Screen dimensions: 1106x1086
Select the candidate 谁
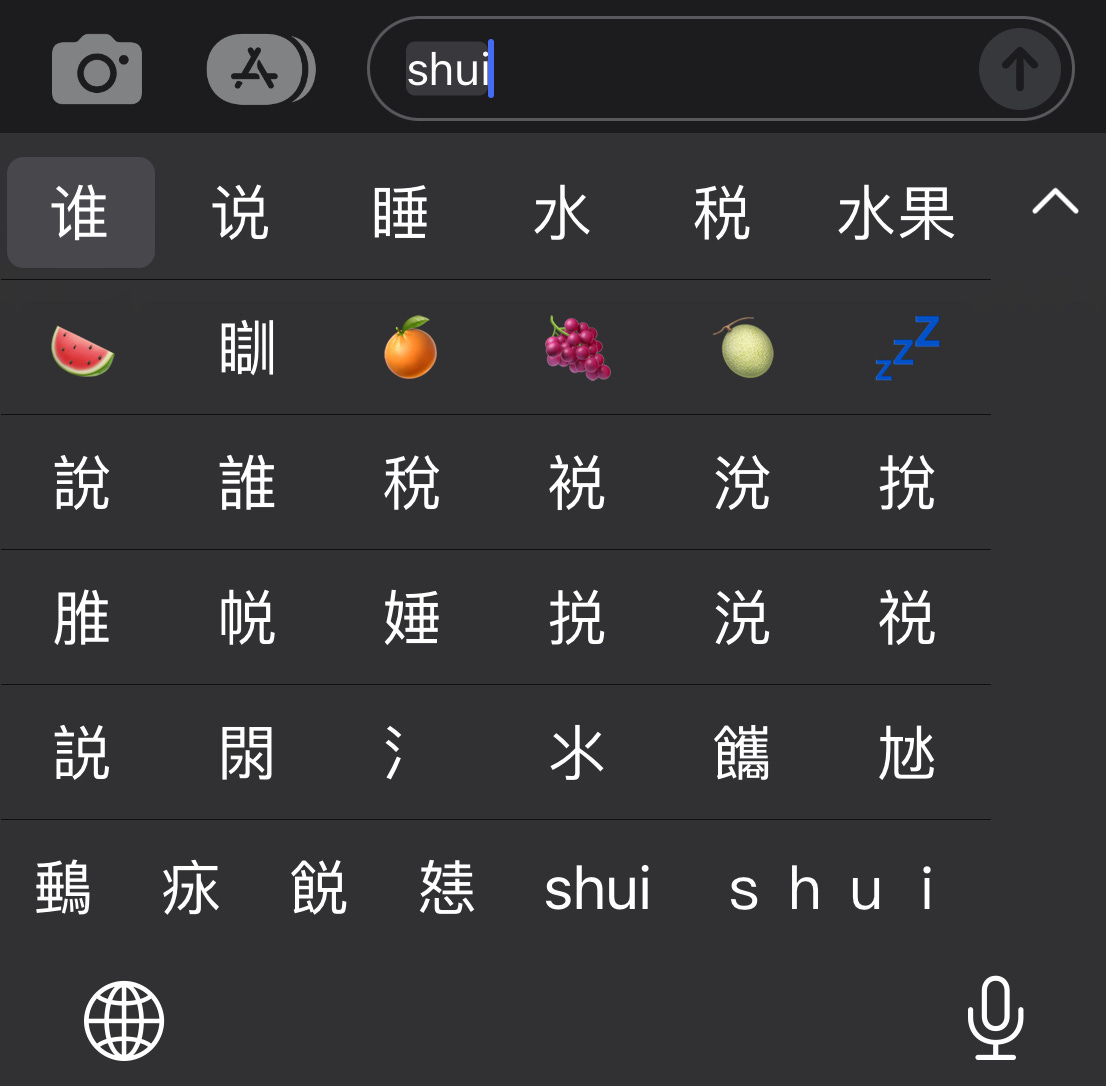[x=80, y=213]
